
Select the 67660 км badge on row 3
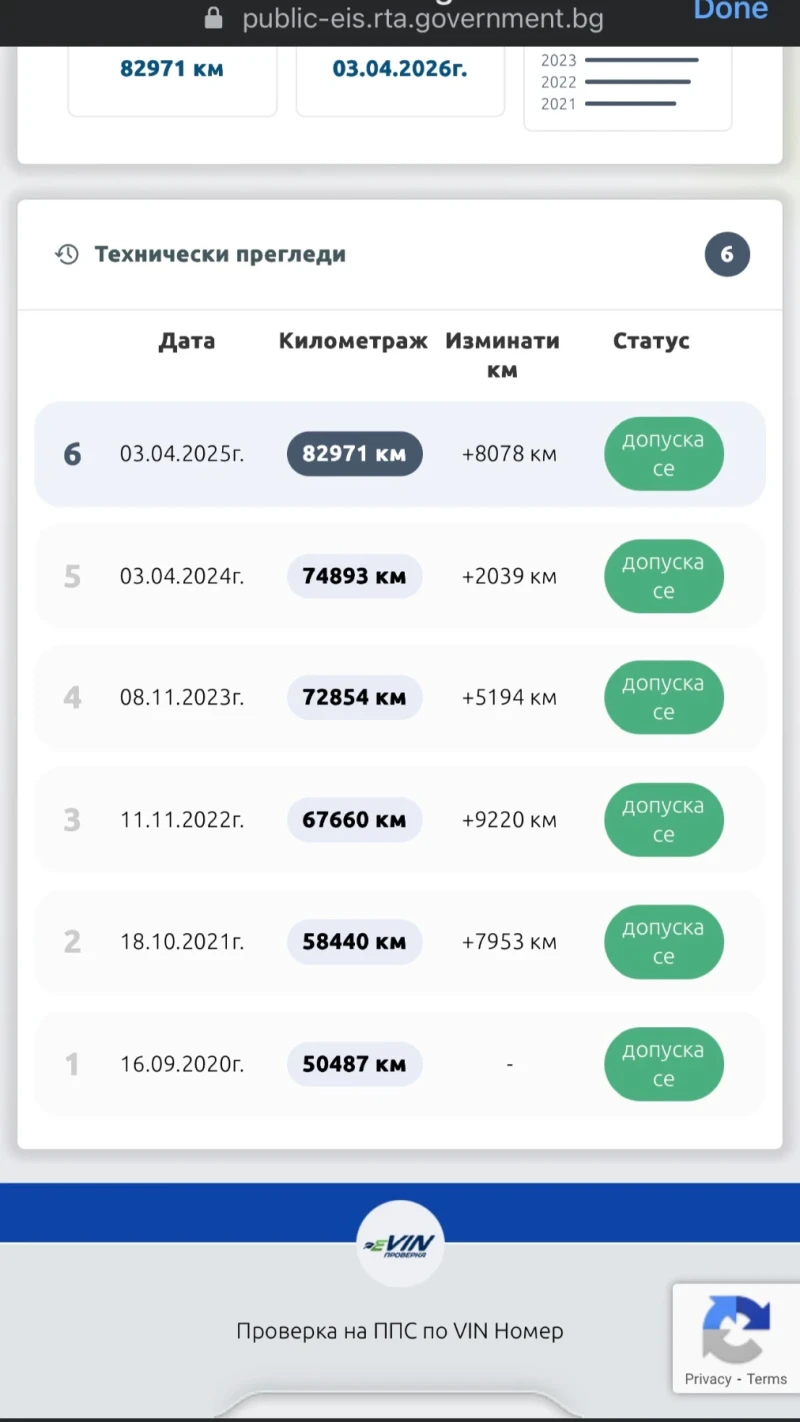coord(354,819)
